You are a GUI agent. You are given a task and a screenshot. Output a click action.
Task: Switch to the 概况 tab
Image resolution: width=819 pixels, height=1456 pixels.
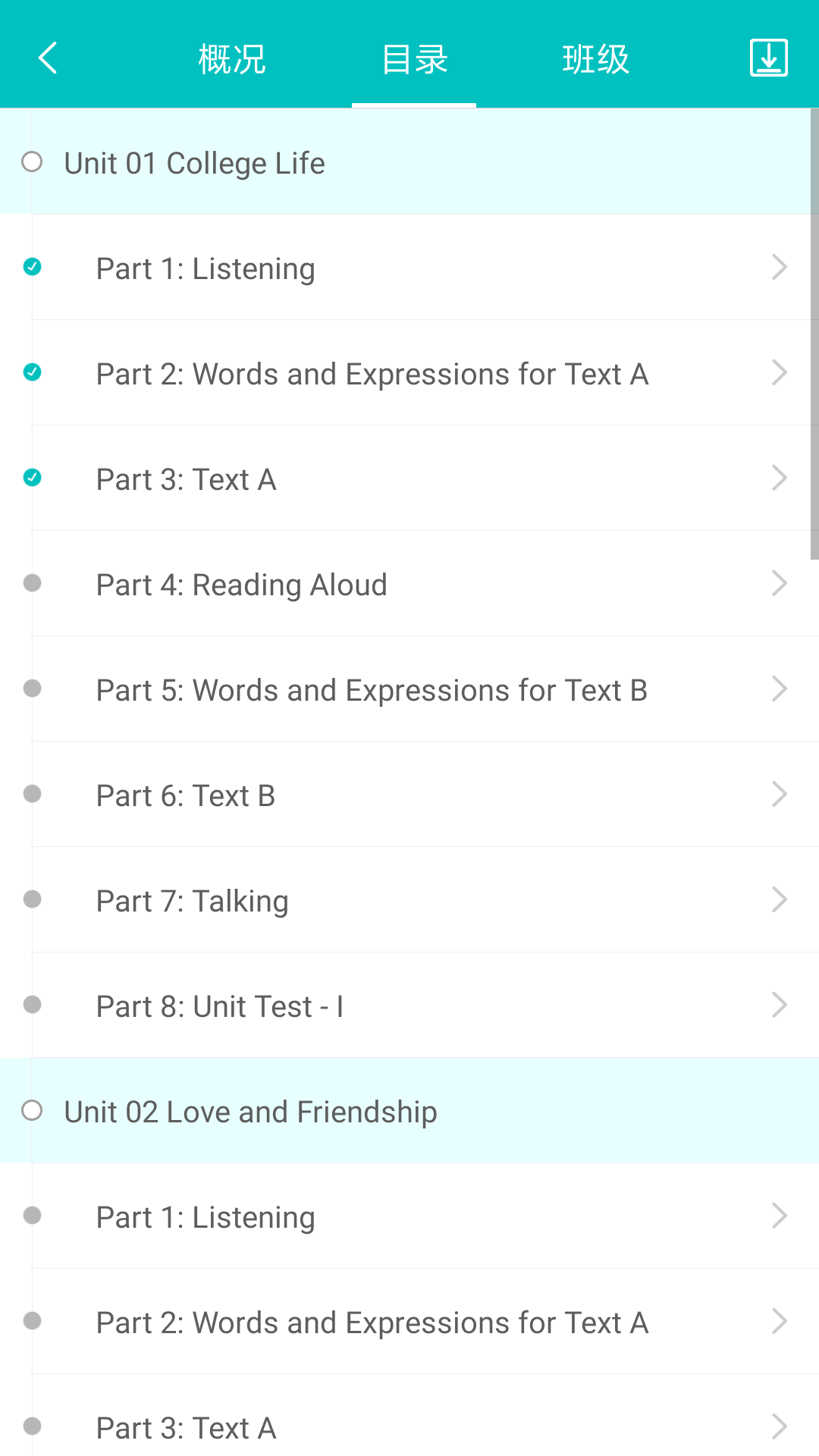(232, 59)
